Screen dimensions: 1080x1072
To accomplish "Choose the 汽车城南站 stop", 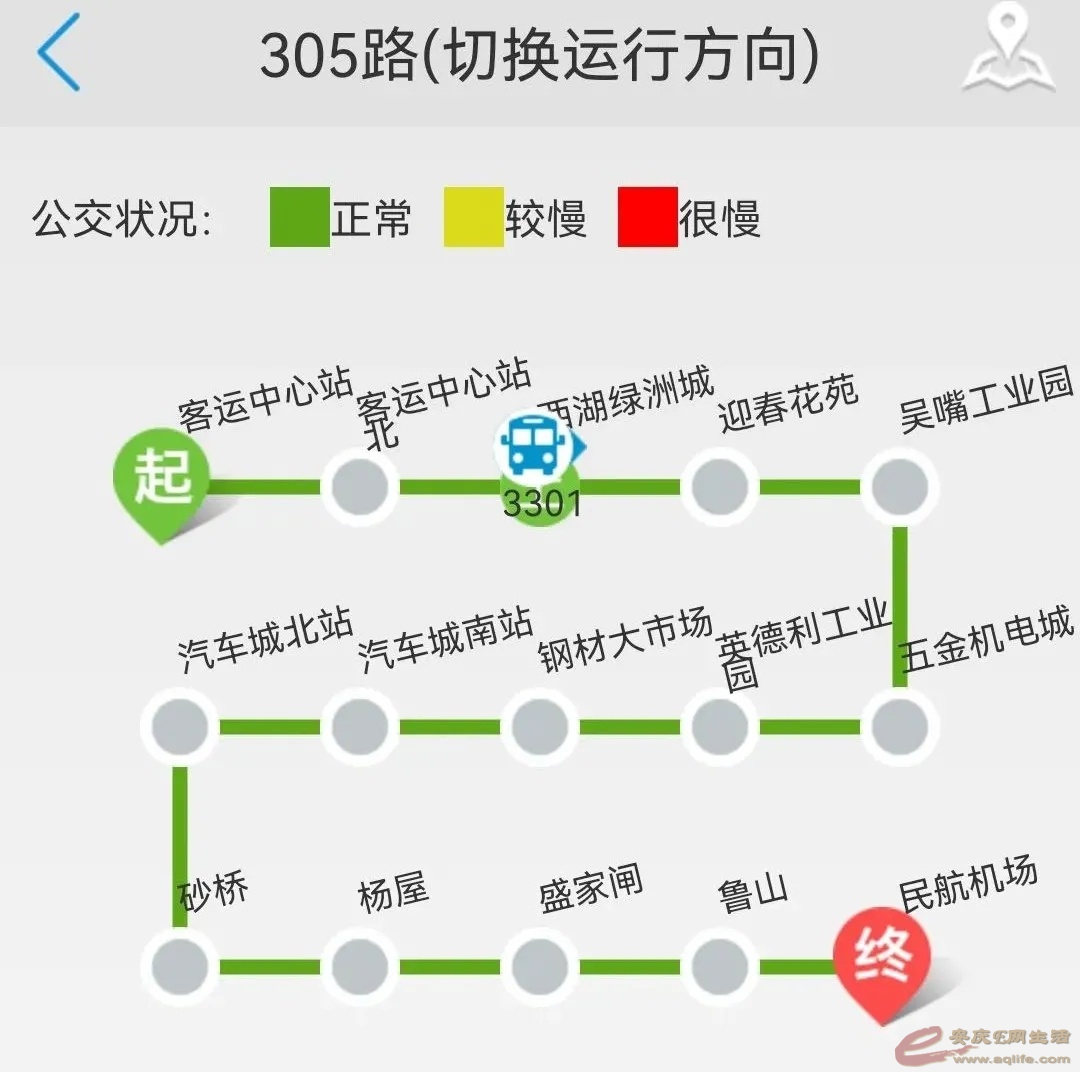I will pyautogui.click(x=360, y=727).
